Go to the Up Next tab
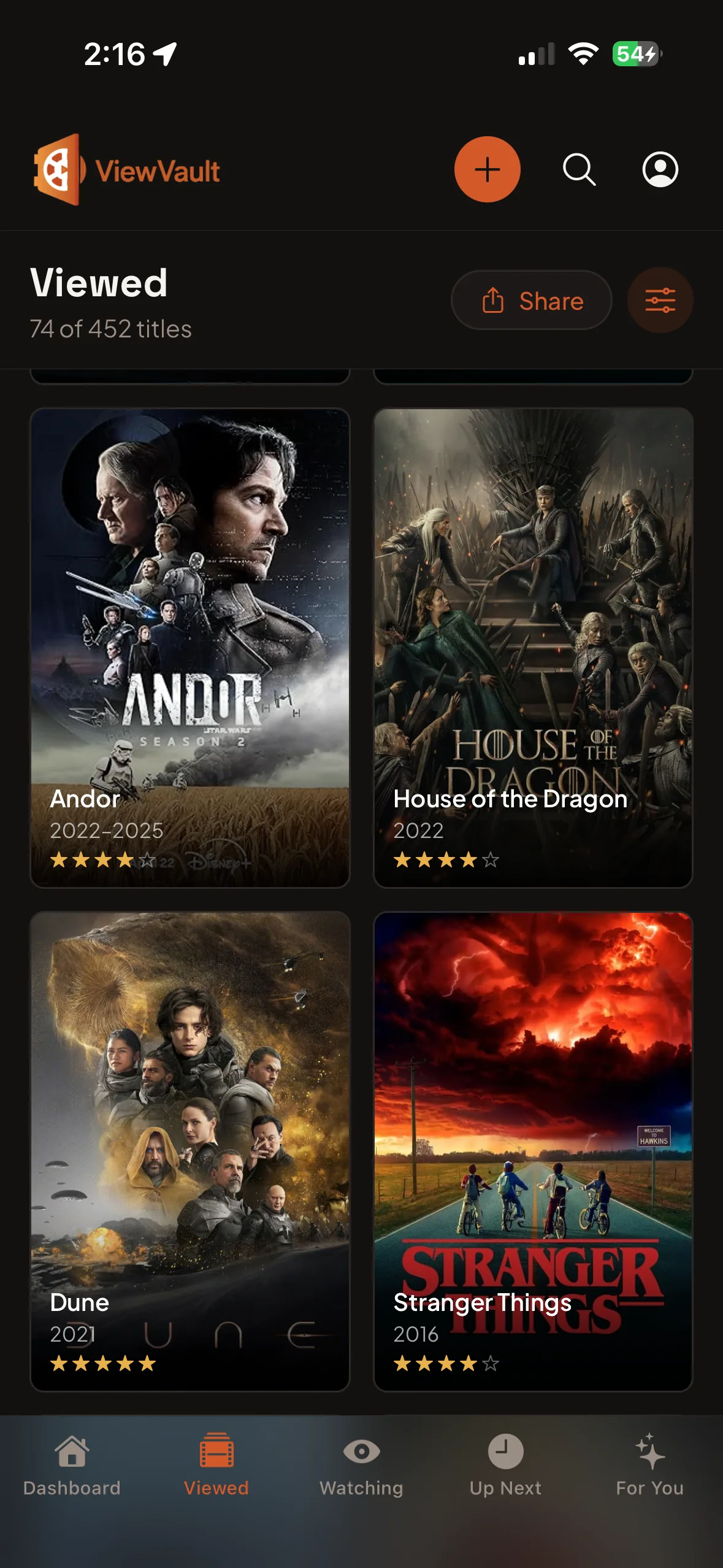723x1568 pixels. (x=505, y=1465)
